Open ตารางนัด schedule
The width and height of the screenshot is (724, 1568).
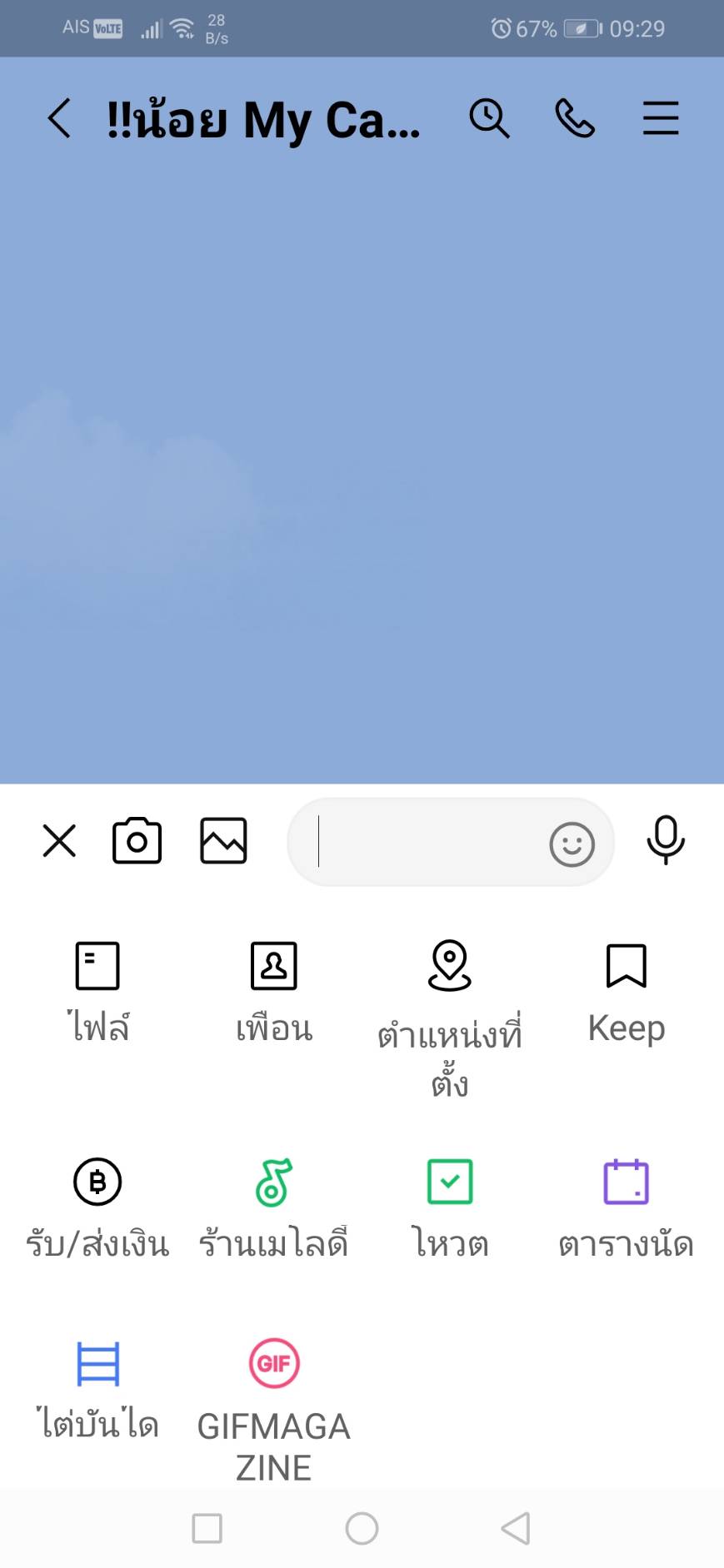tap(627, 1209)
